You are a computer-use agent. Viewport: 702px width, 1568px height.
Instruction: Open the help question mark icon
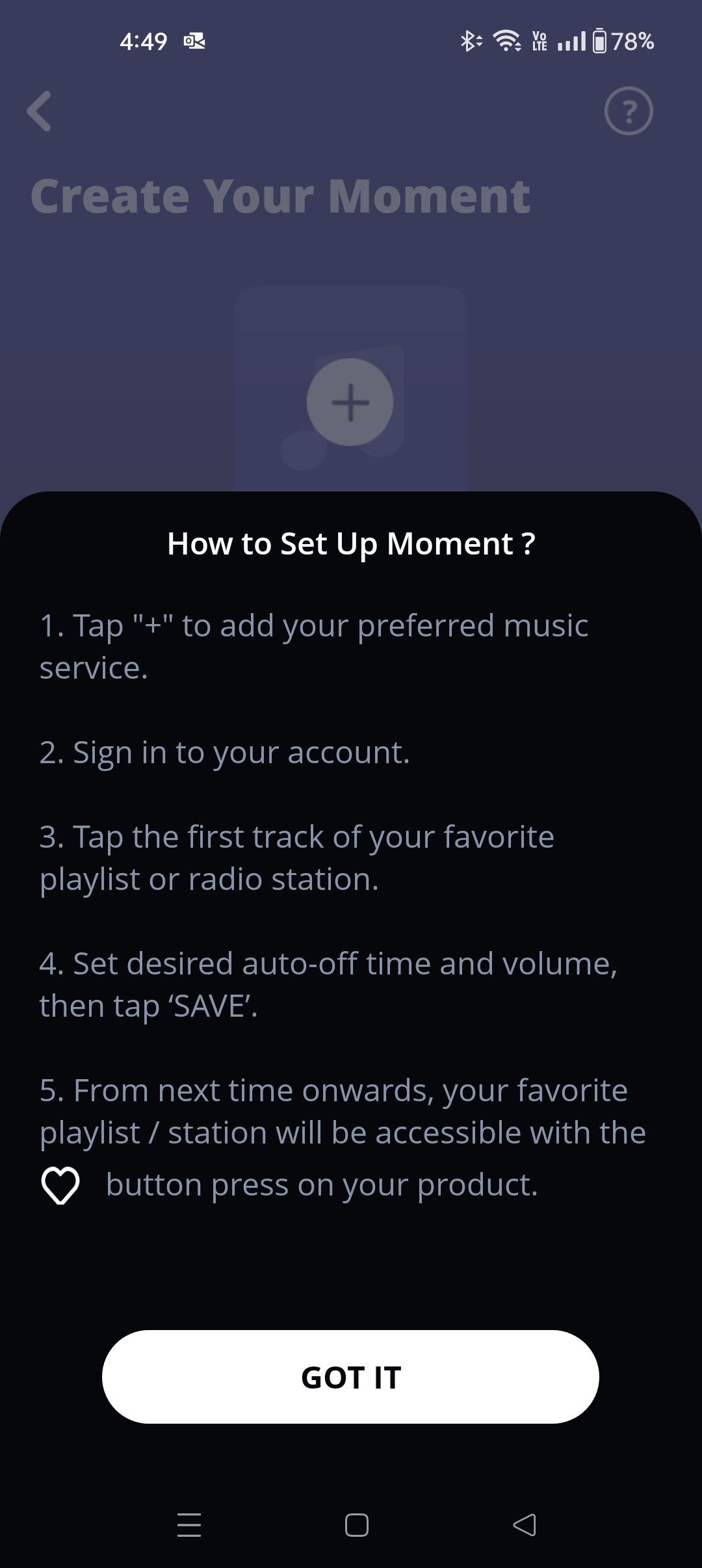628,111
